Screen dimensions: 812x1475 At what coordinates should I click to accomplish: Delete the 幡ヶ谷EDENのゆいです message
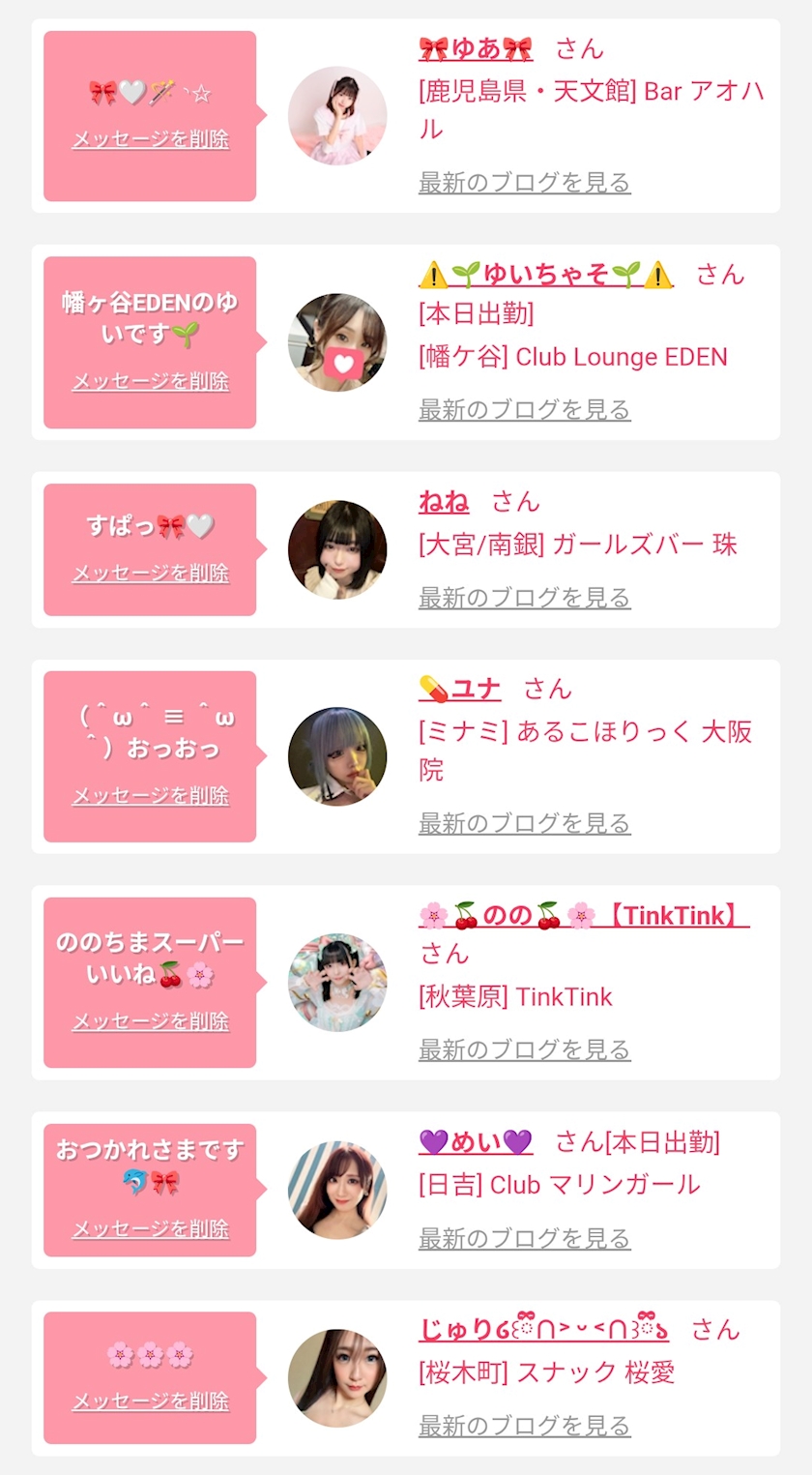tap(150, 381)
